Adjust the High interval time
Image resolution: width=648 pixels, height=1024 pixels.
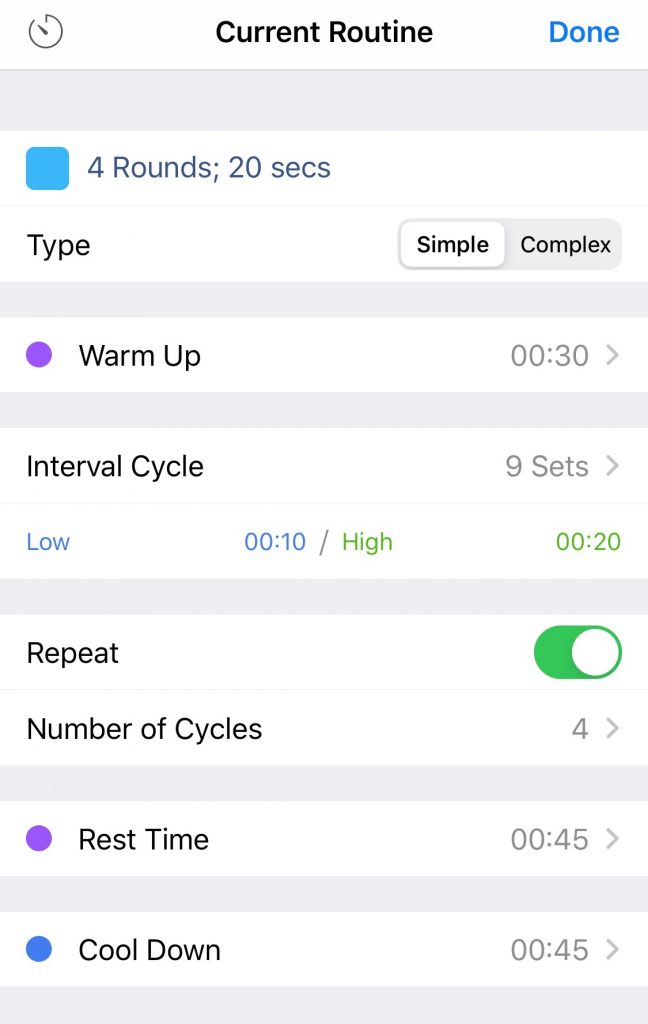coord(588,542)
